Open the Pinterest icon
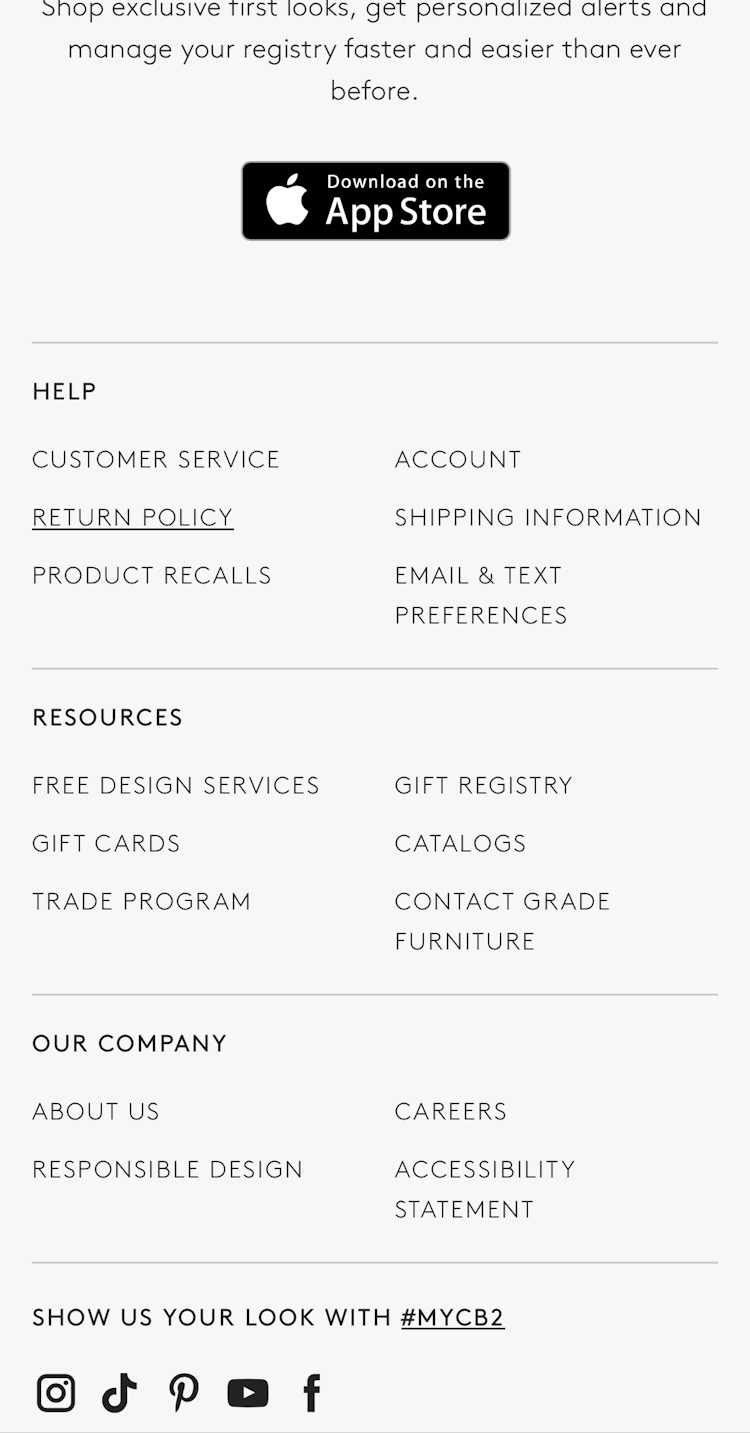Image resolution: width=750 pixels, height=1433 pixels. click(x=184, y=1393)
